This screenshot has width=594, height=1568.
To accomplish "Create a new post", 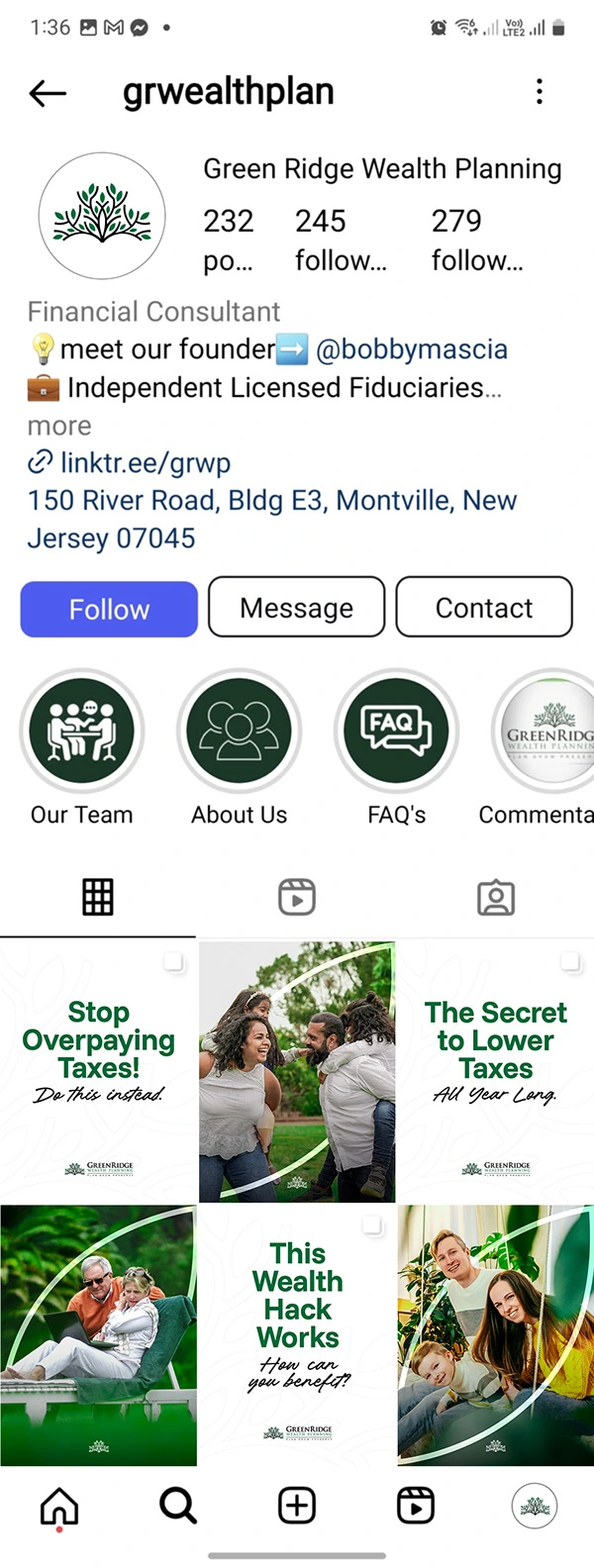I will tap(297, 1506).
